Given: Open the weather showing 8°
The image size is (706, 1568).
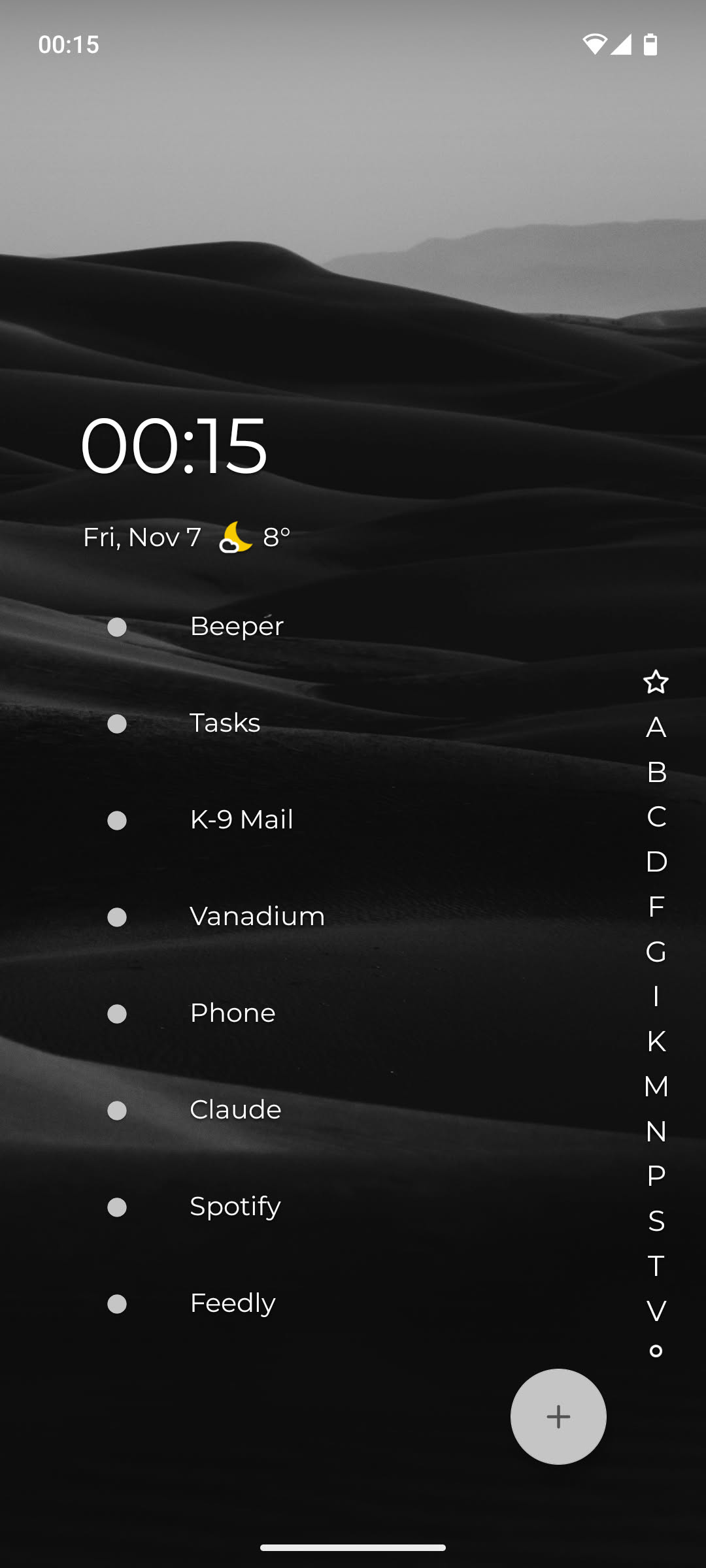Looking at the screenshot, I should tap(255, 538).
